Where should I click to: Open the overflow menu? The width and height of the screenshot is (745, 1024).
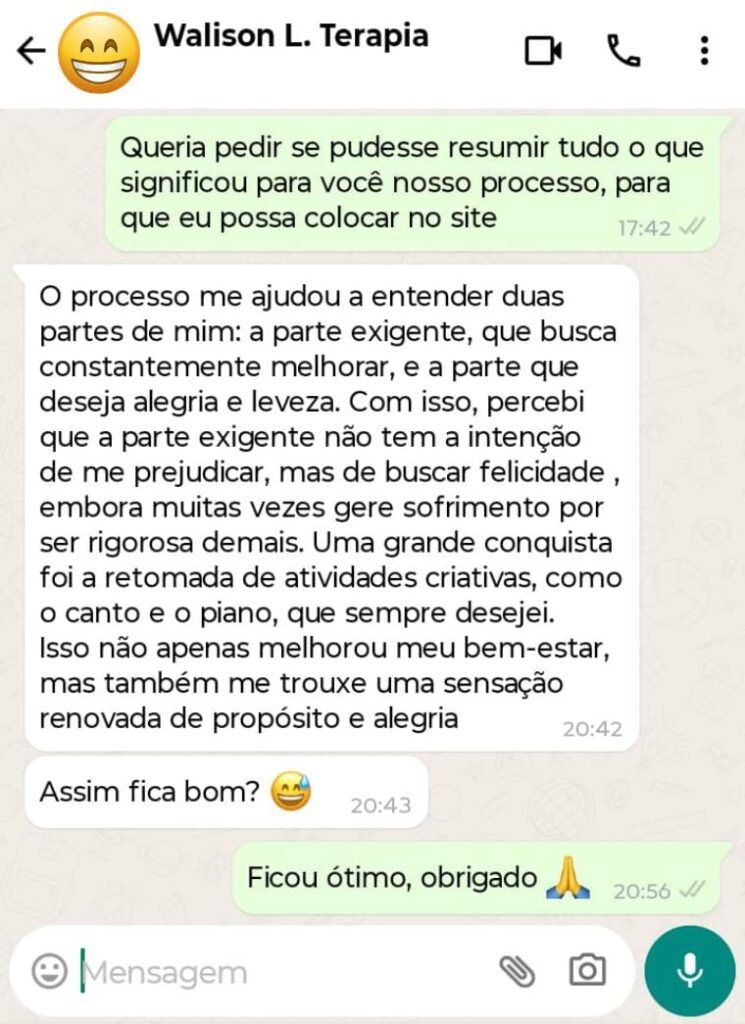point(704,51)
